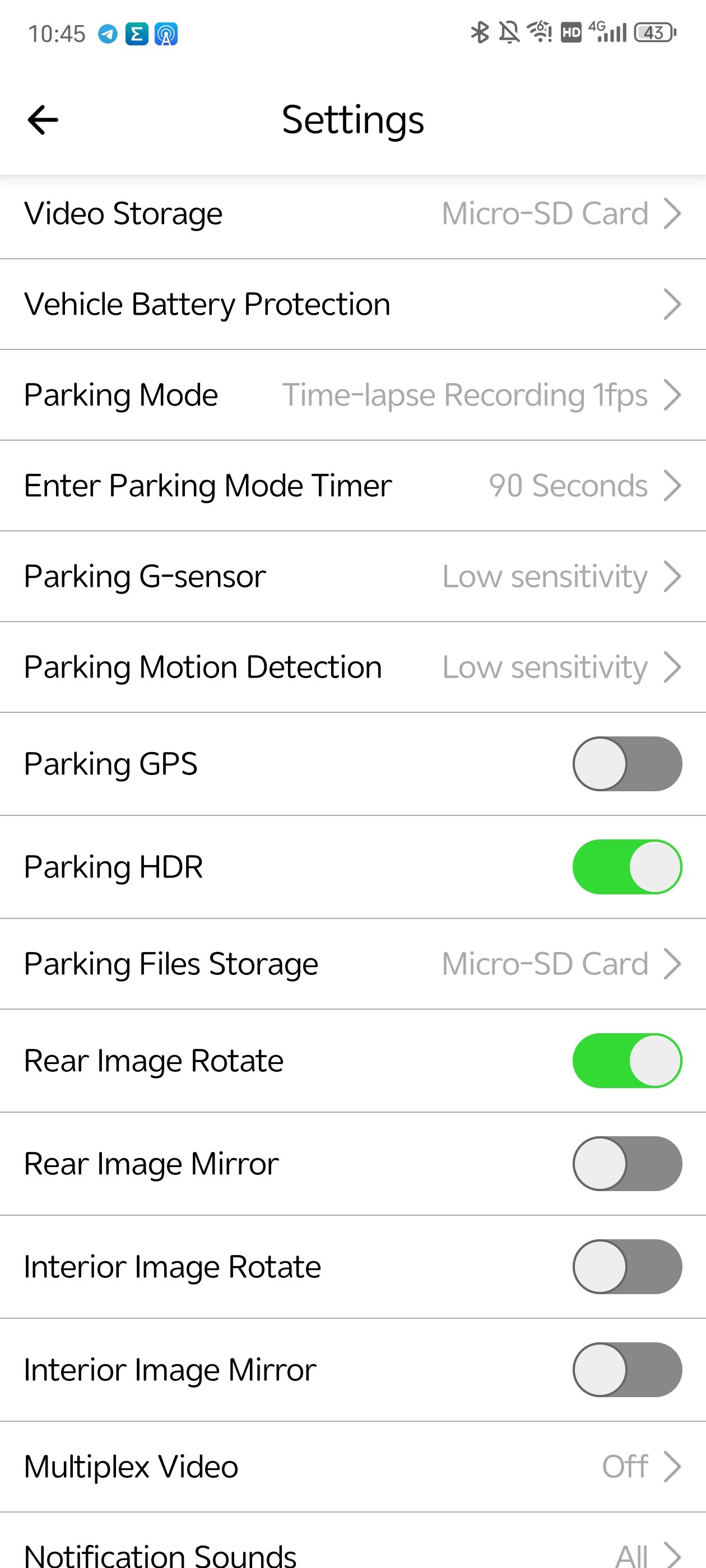706x1568 pixels.
Task: Open Parking Motion Detection setting
Action: (352, 667)
